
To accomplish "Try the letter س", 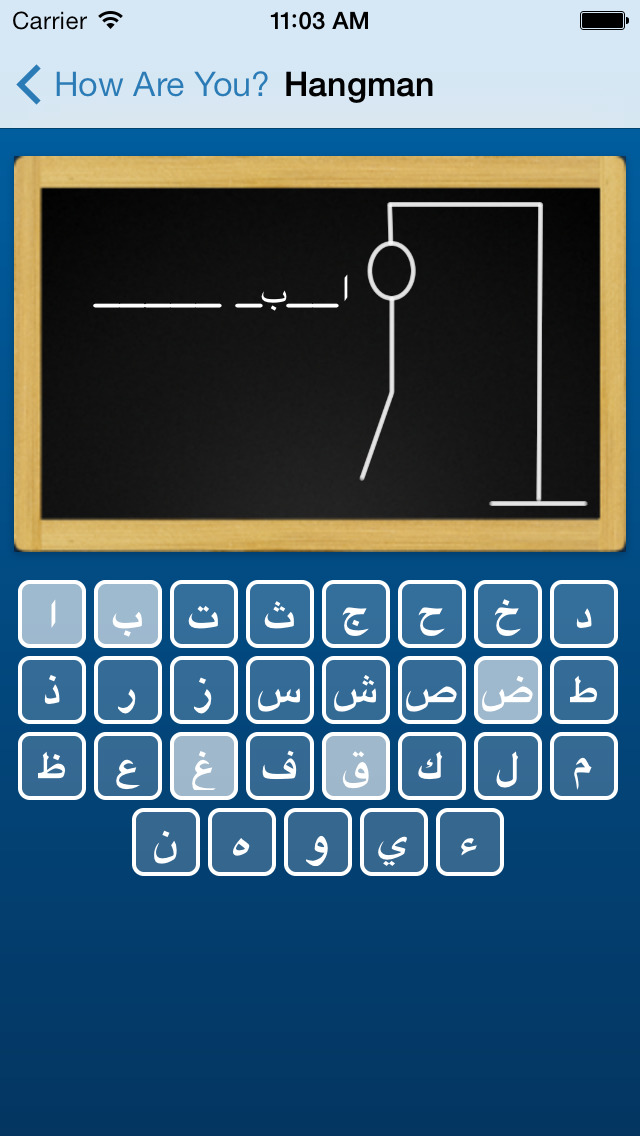I will (280, 690).
